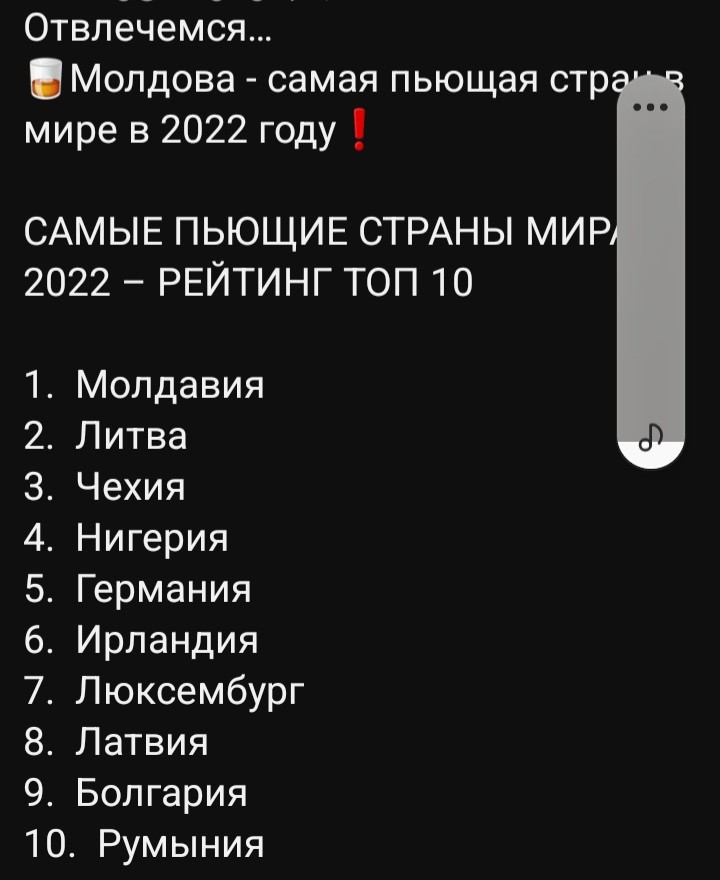
Task: Tap the music note icon on the pill
Action: 651,436
